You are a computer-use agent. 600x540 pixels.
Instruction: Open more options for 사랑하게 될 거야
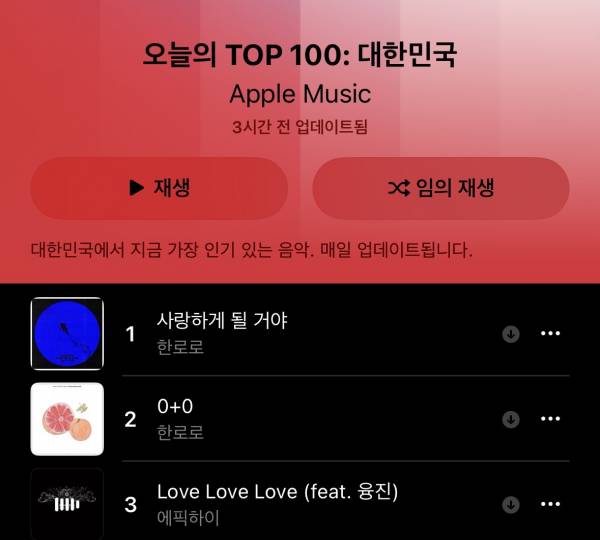(550, 334)
